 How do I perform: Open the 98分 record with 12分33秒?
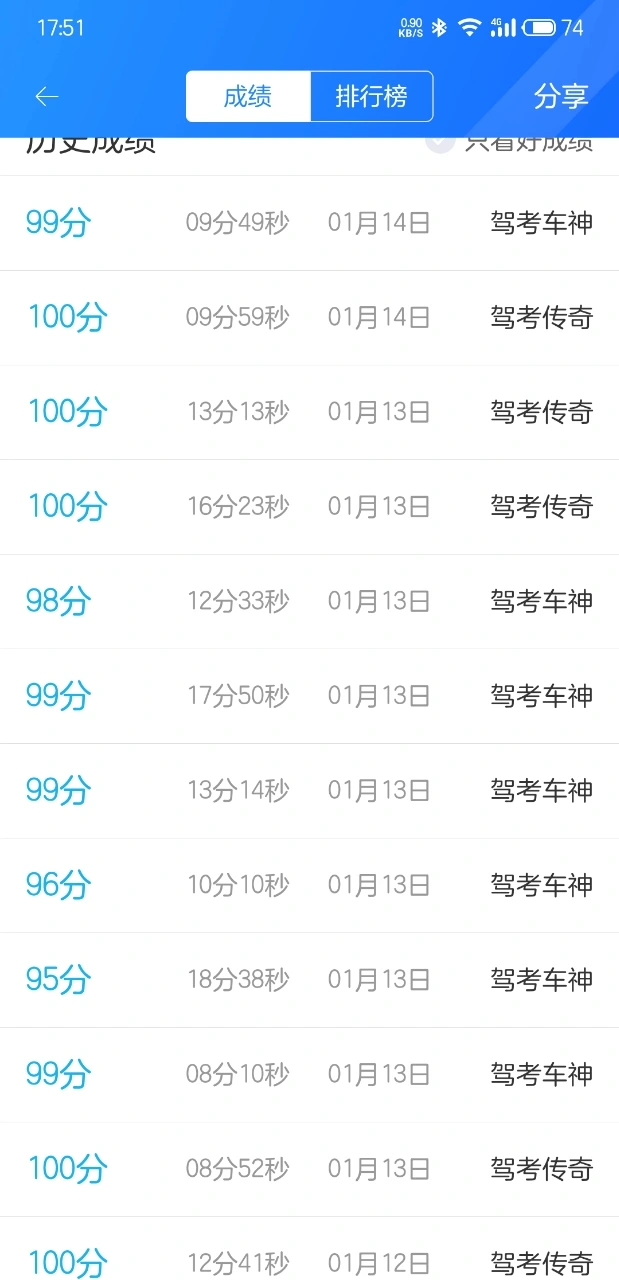pyautogui.click(x=309, y=601)
